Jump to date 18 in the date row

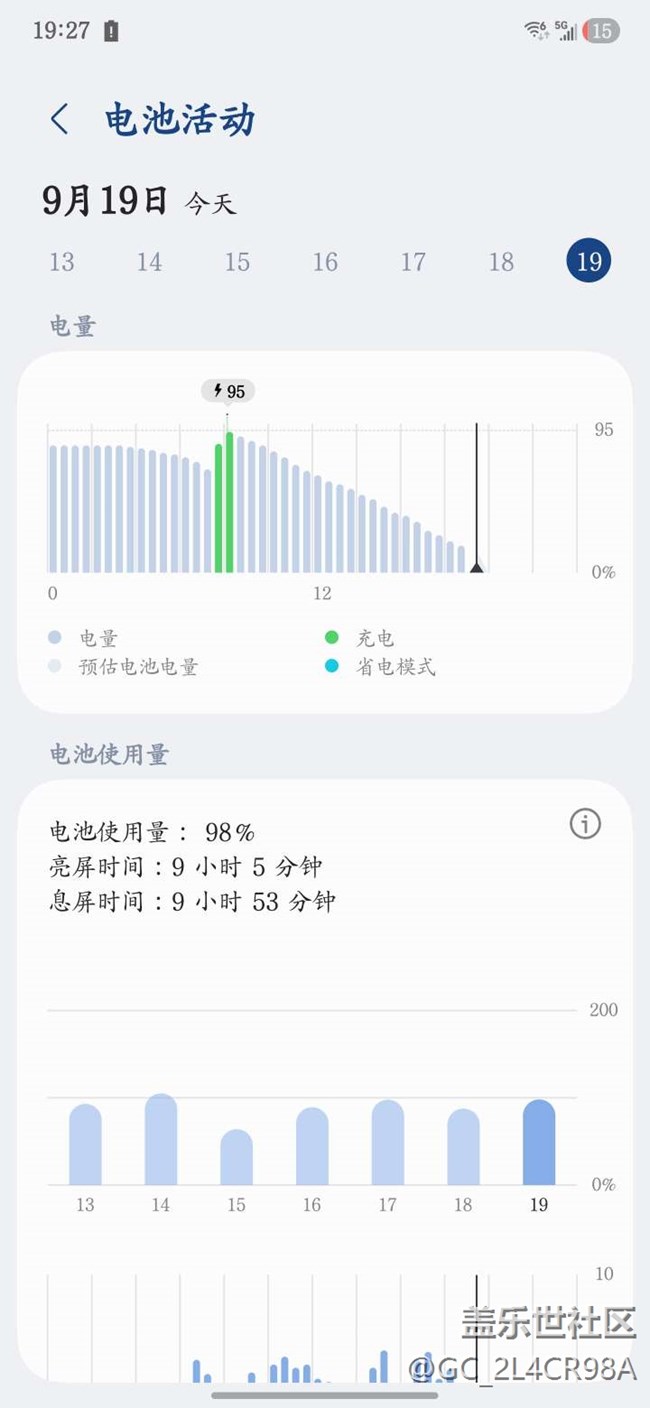click(501, 262)
